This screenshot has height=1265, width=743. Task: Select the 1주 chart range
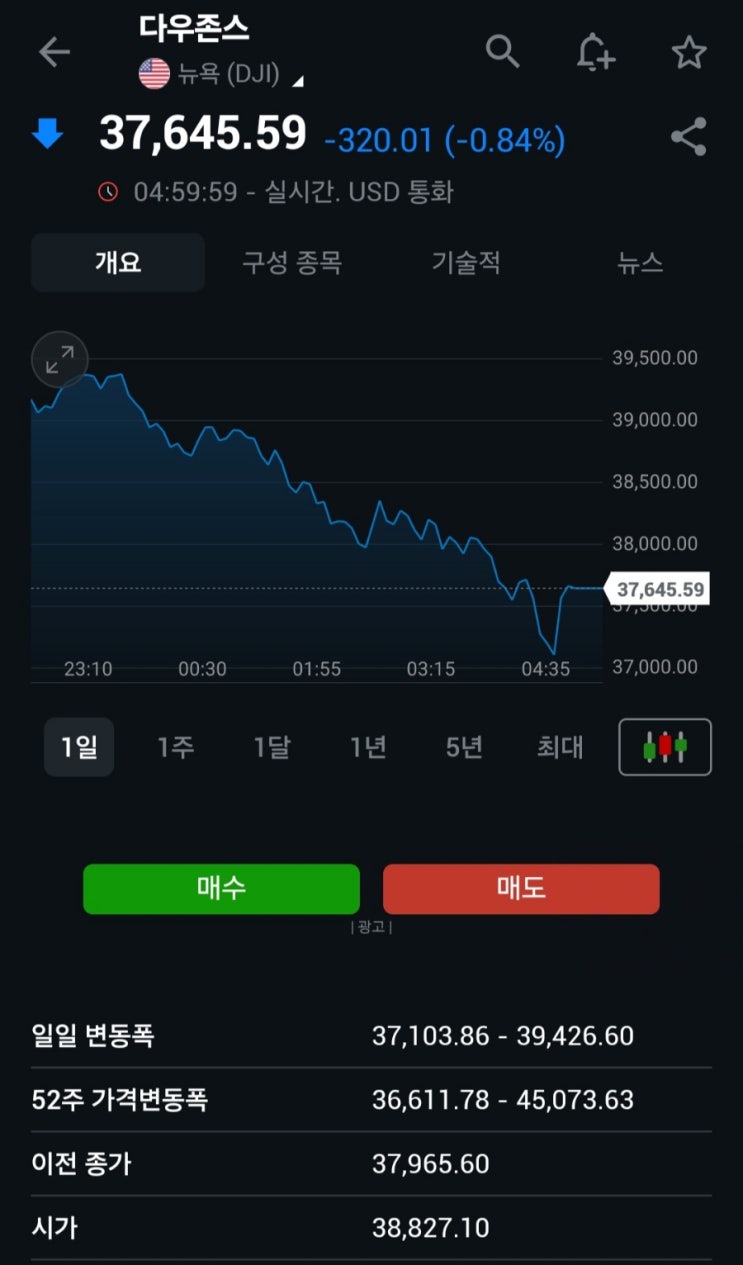coord(175,747)
